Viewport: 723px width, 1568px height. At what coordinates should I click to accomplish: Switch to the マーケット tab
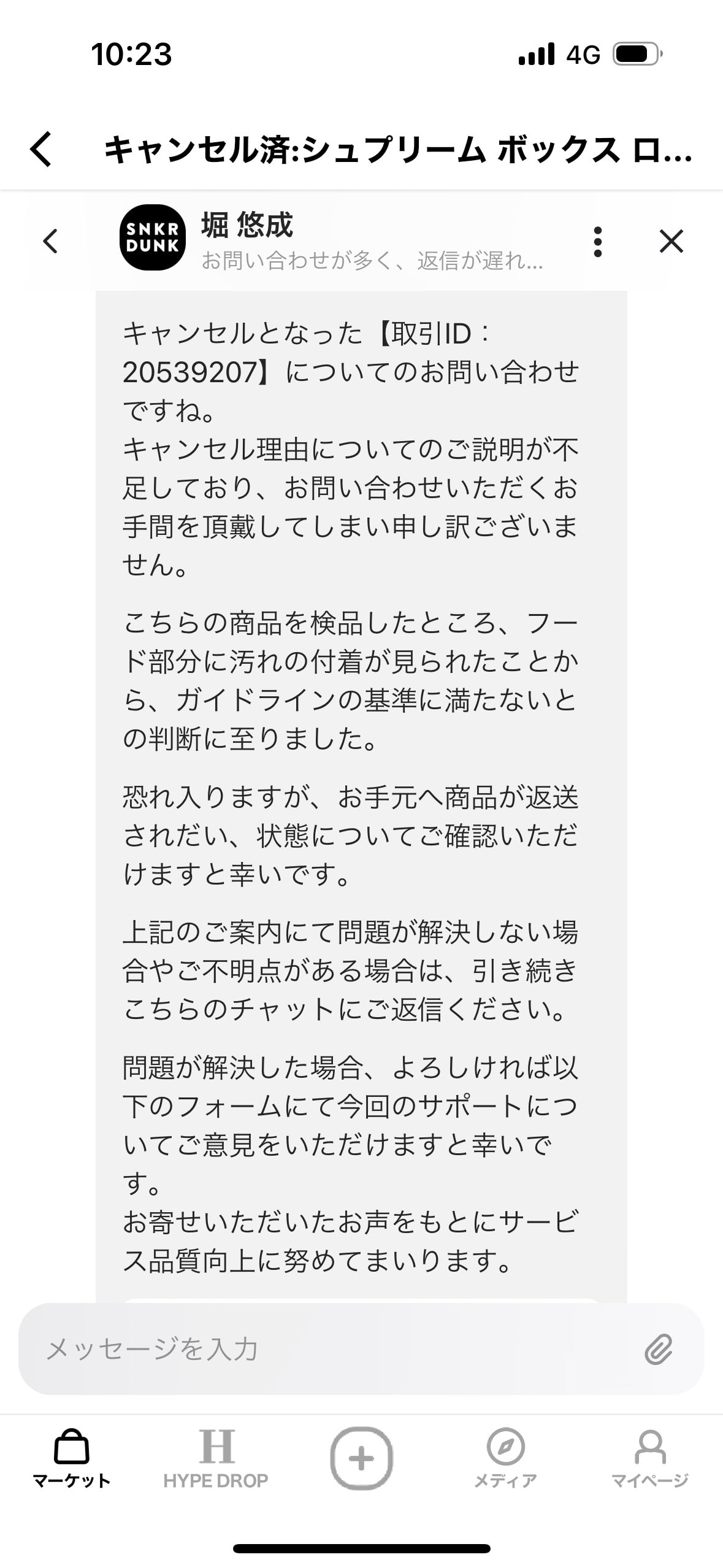[x=72, y=1458]
